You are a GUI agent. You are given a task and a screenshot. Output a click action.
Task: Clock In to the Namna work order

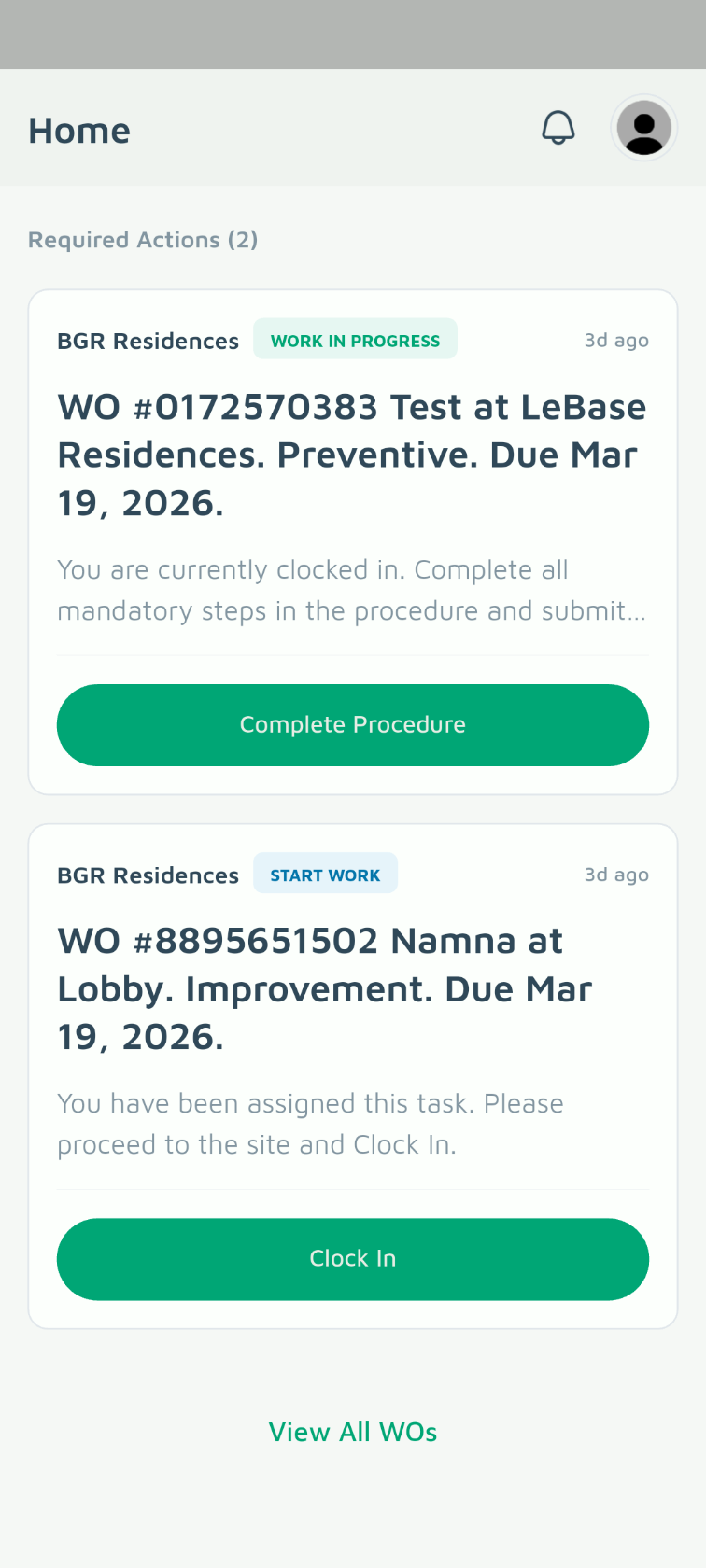(353, 1259)
